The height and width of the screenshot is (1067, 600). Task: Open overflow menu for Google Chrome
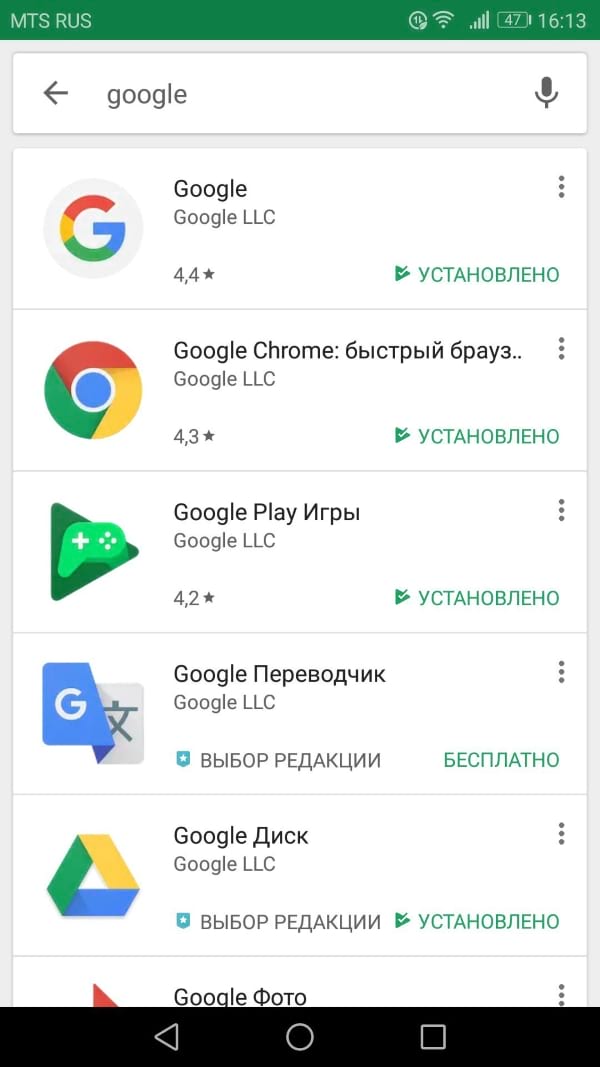(561, 349)
